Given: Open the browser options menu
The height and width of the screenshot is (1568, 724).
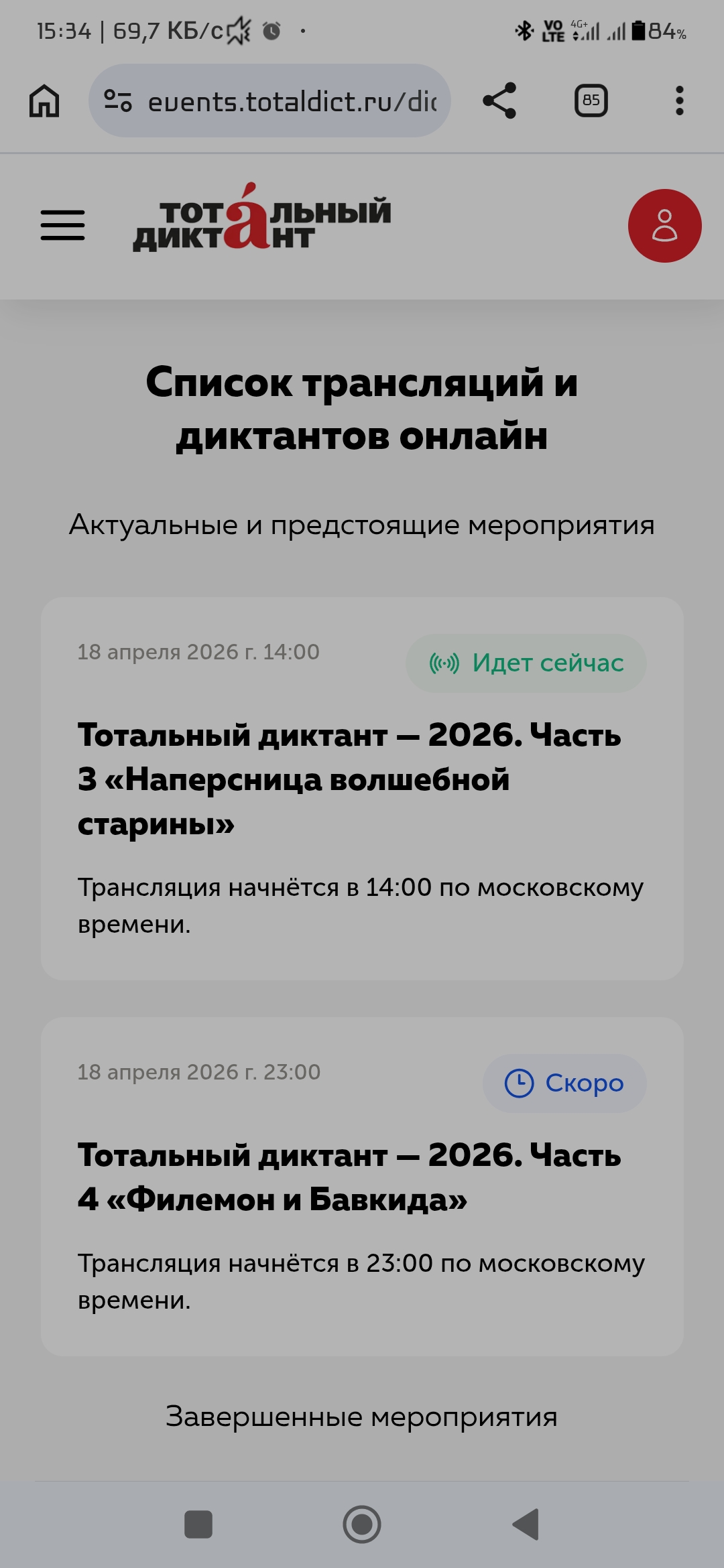Looking at the screenshot, I should [680, 101].
